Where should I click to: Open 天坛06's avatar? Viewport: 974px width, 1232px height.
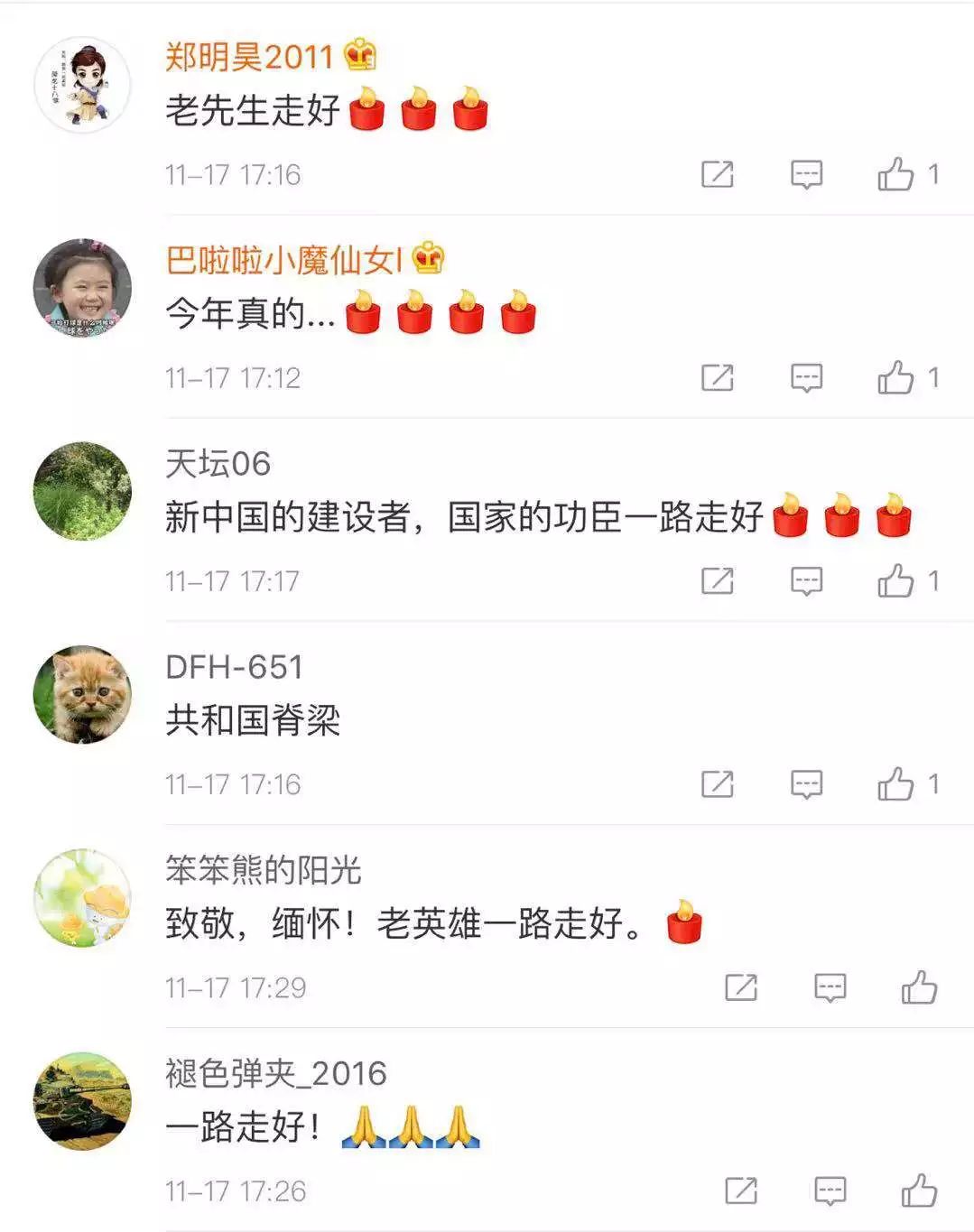82,491
